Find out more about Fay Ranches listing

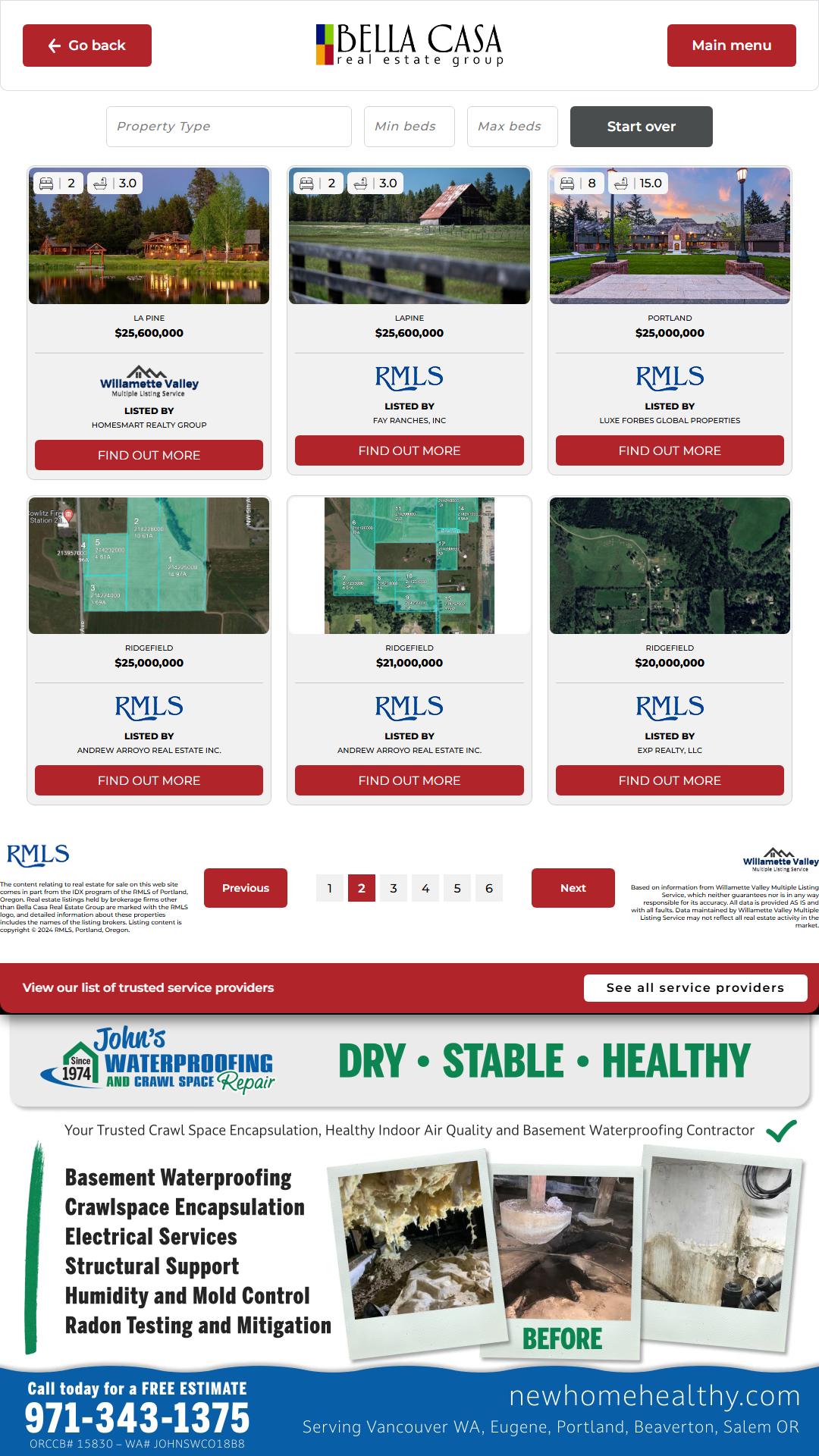[x=409, y=450]
